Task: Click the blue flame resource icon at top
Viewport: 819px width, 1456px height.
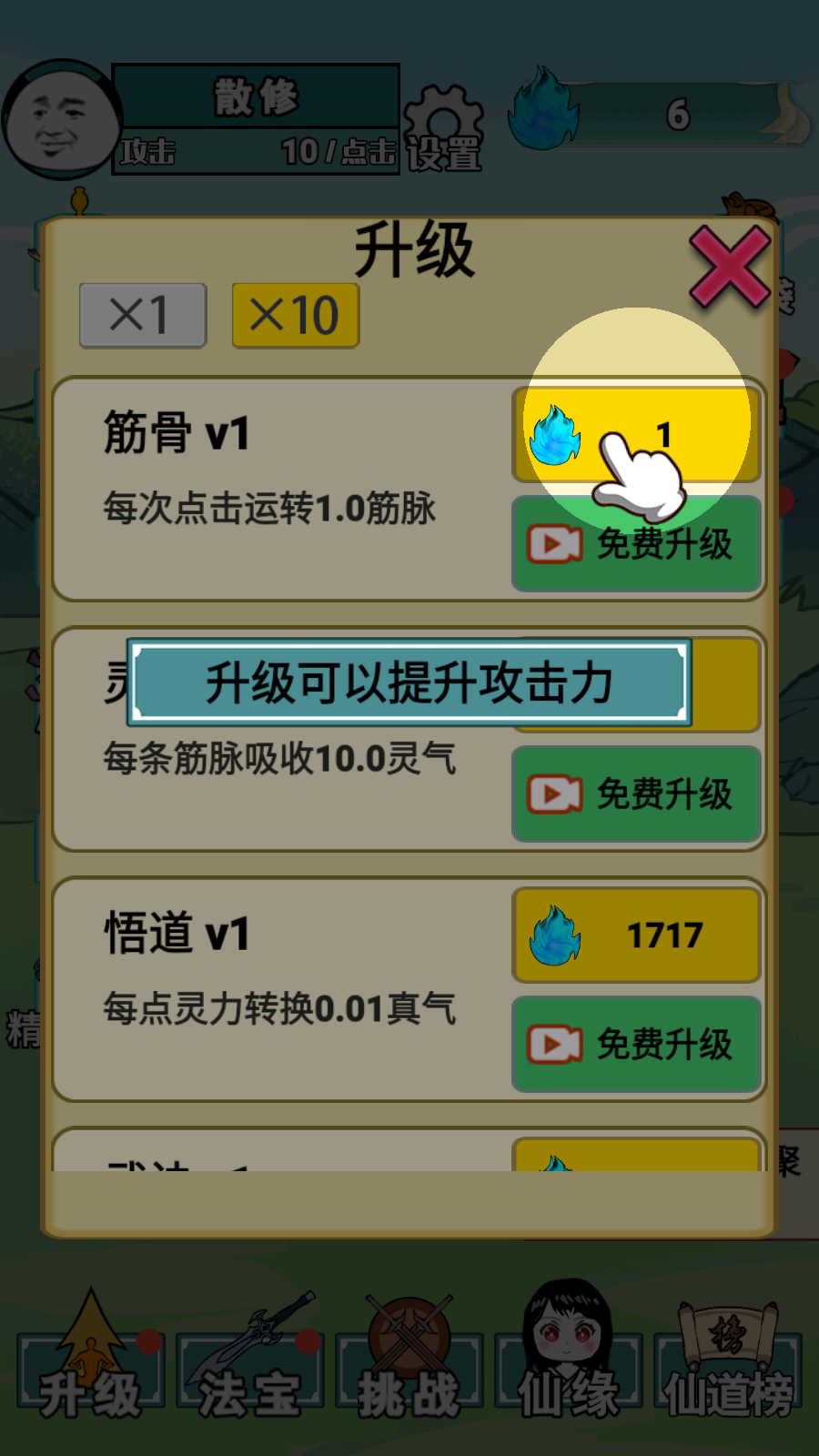Action: [543, 111]
